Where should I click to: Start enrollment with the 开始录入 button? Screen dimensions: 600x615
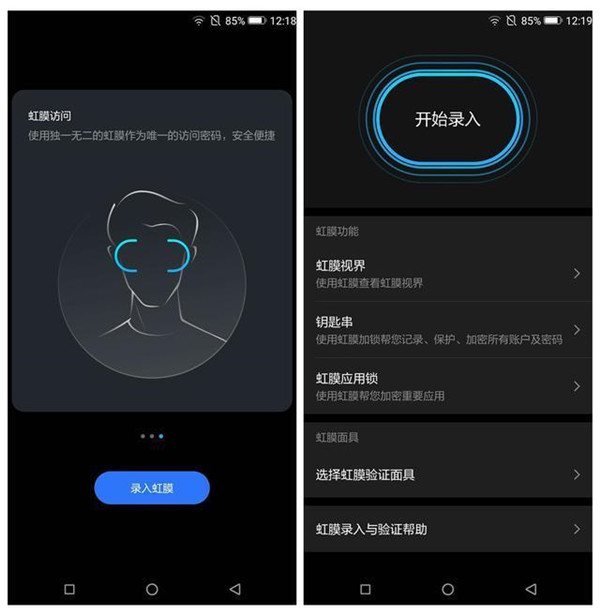(x=448, y=119)
